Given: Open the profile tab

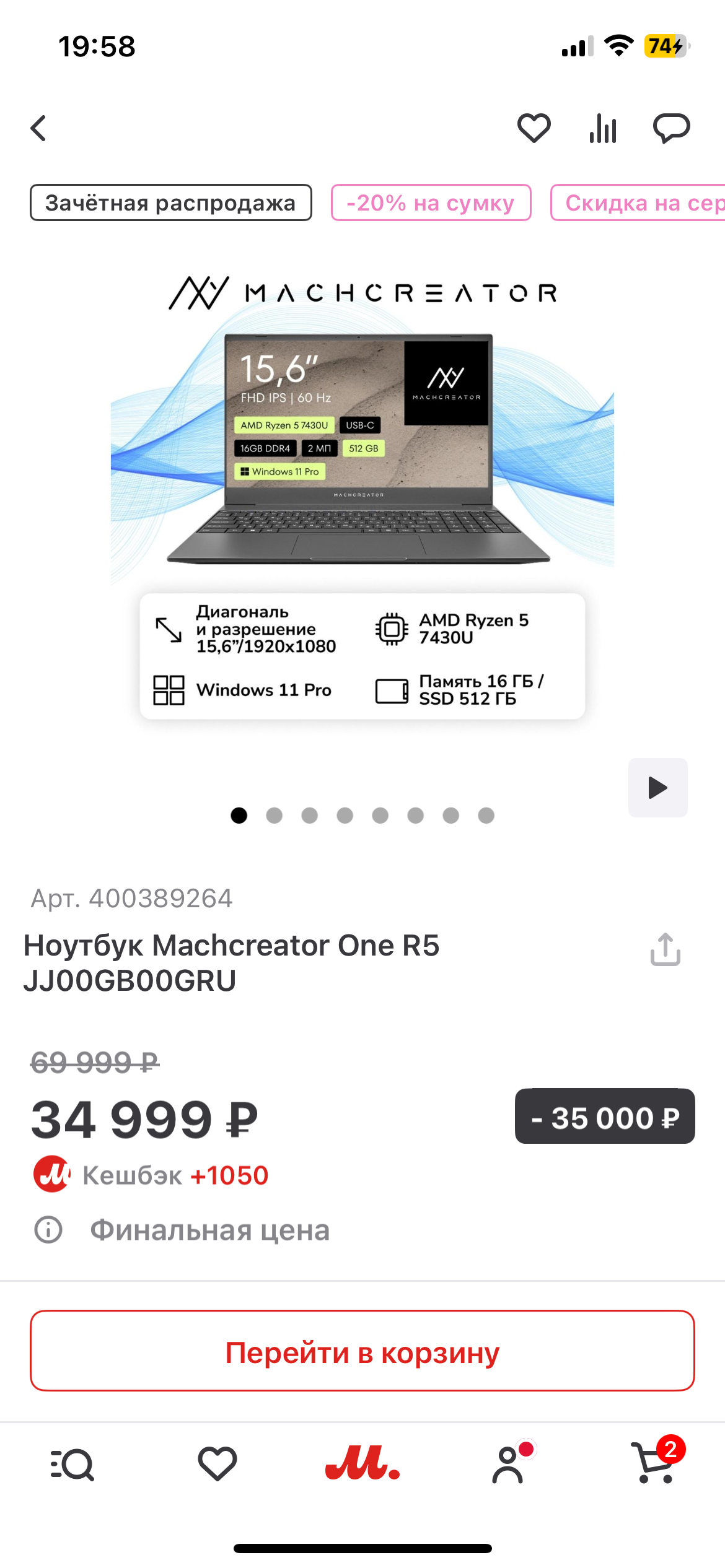Looking at the screenshot, I should [508, 1465].
